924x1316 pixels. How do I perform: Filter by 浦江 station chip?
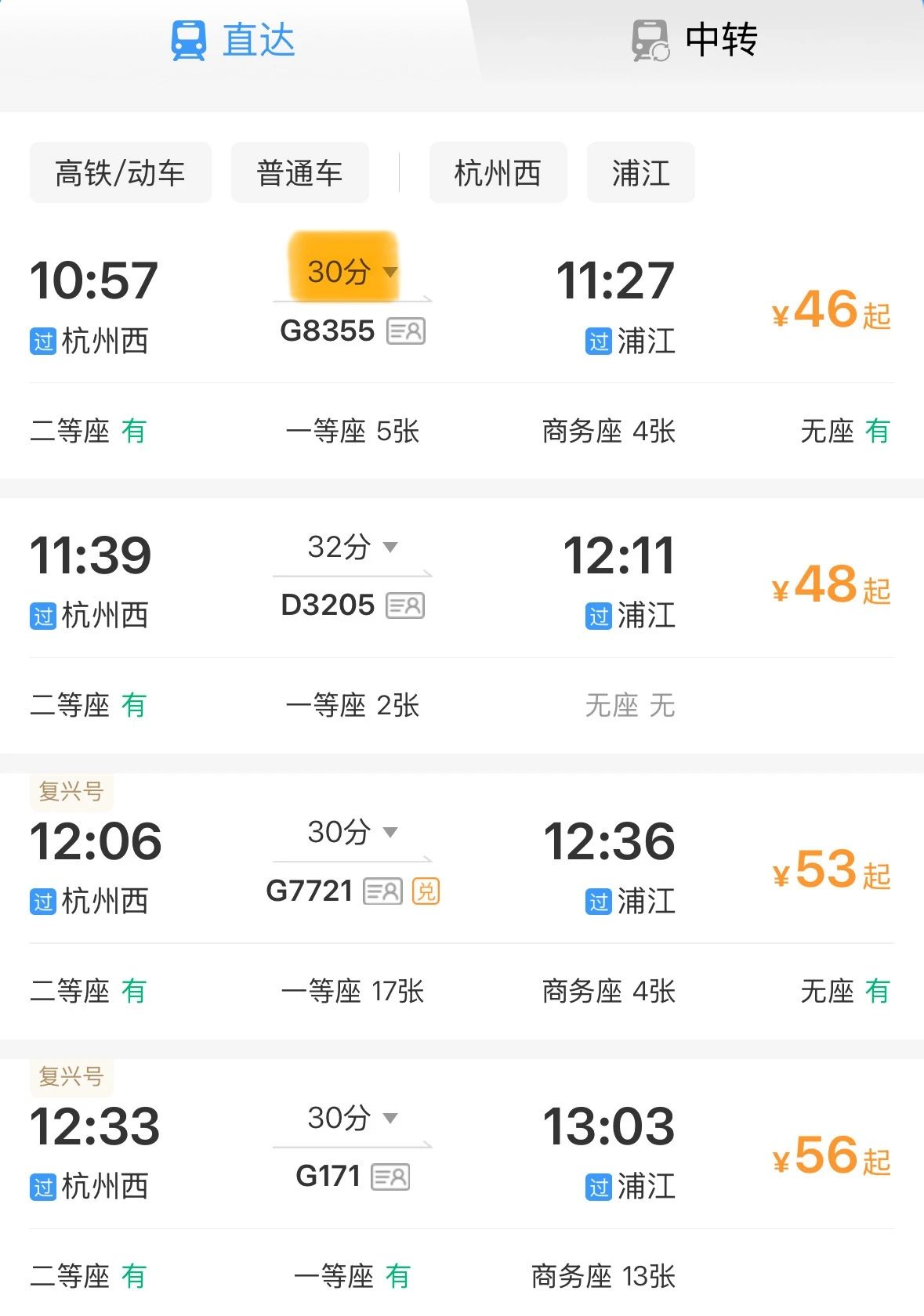tap(640, 173)
